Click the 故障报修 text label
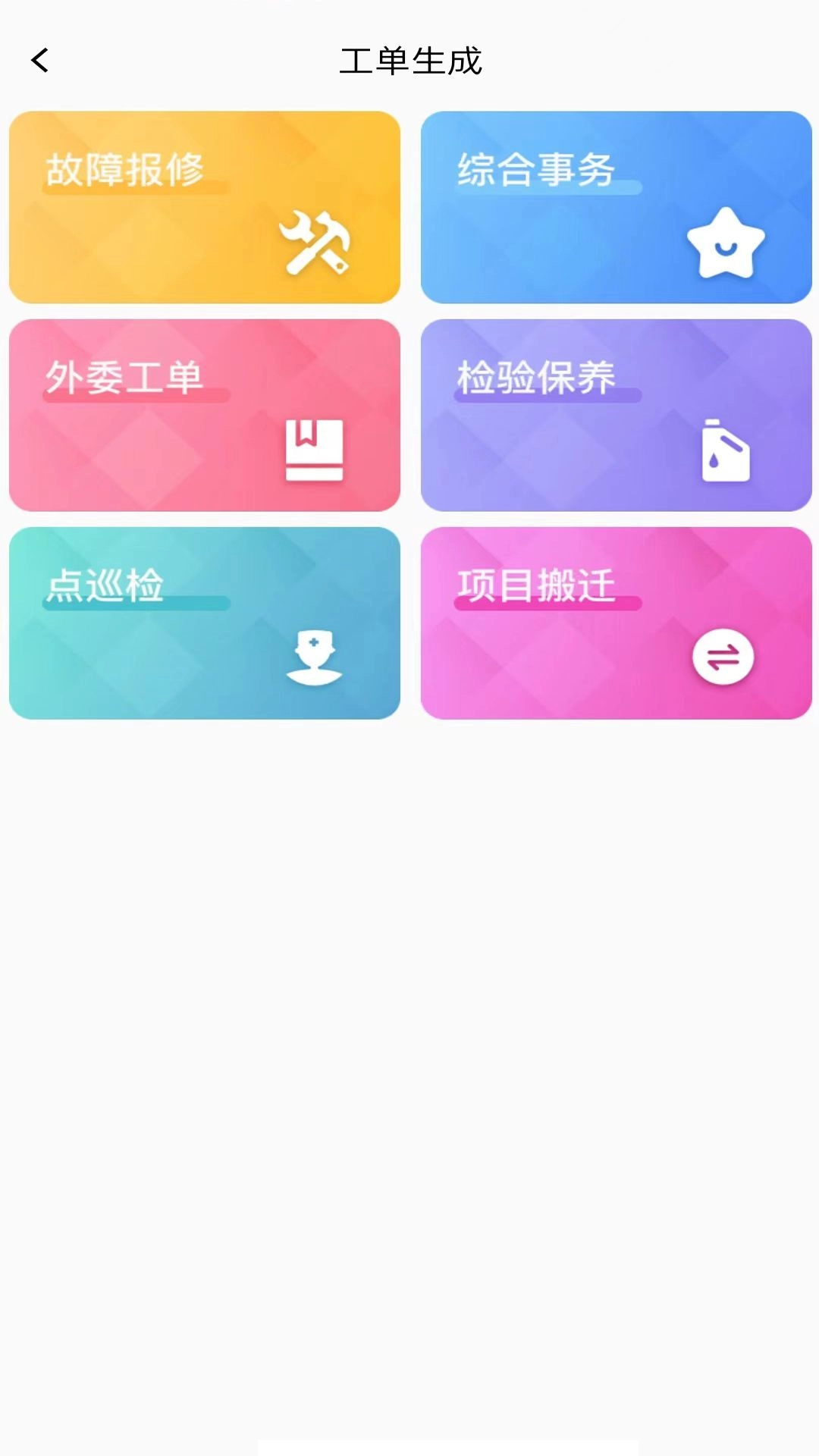Image resolution: width=819 pixels, height=1456 pixels. [127, 168]
